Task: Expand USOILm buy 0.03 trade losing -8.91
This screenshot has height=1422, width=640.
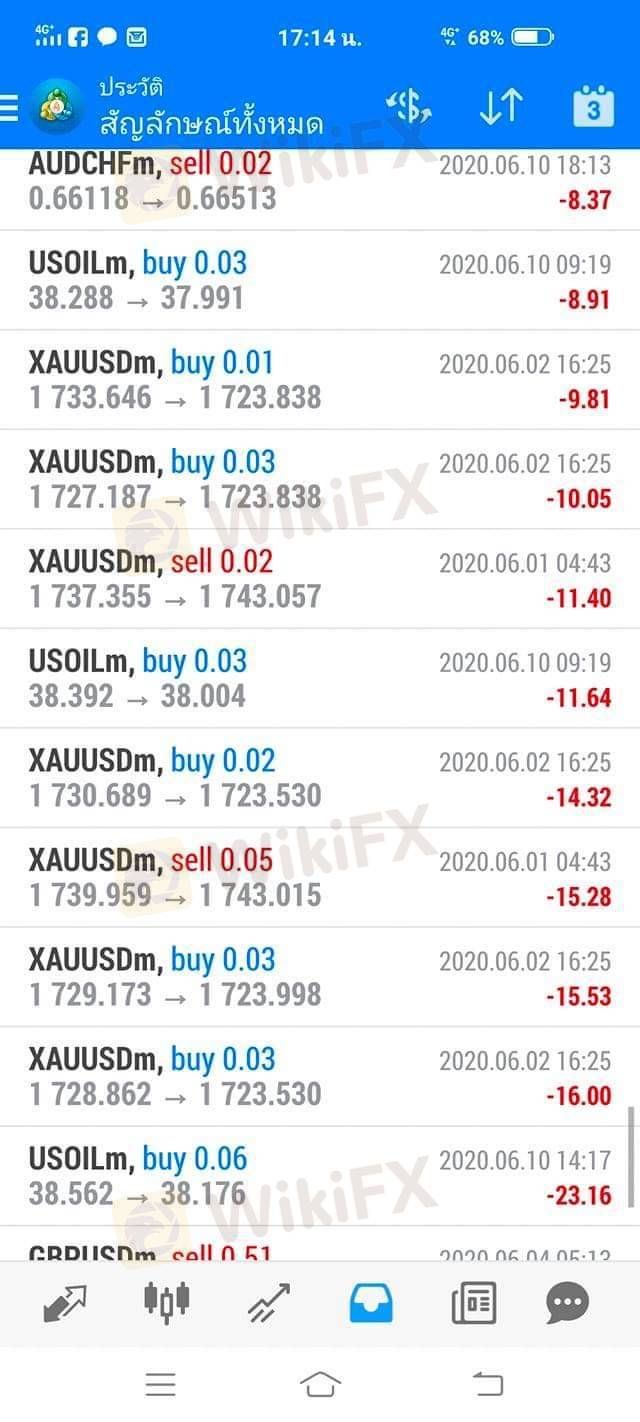Action: click(x=320, y=281)
